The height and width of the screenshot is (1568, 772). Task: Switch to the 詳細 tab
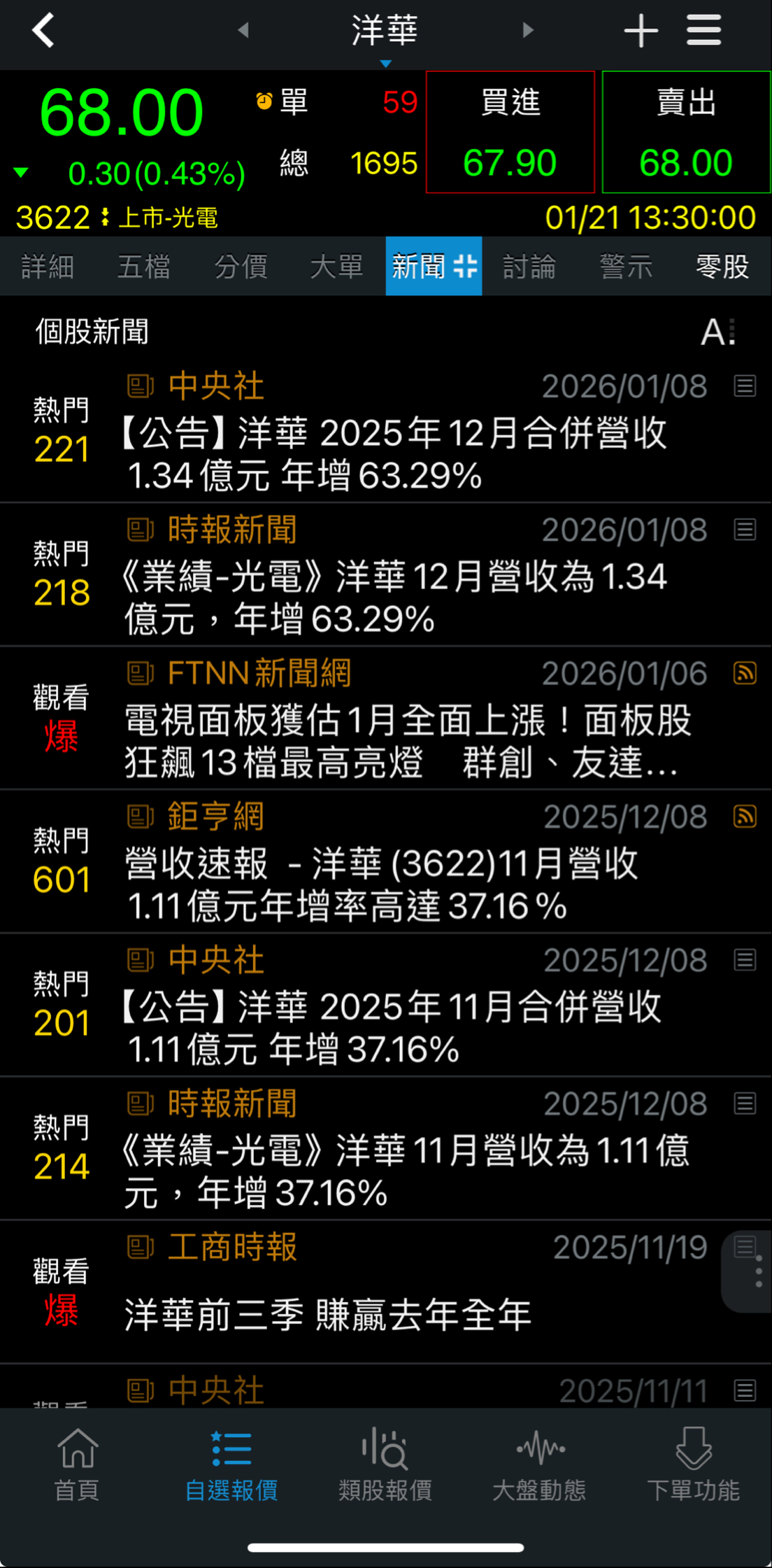point(48,267)
